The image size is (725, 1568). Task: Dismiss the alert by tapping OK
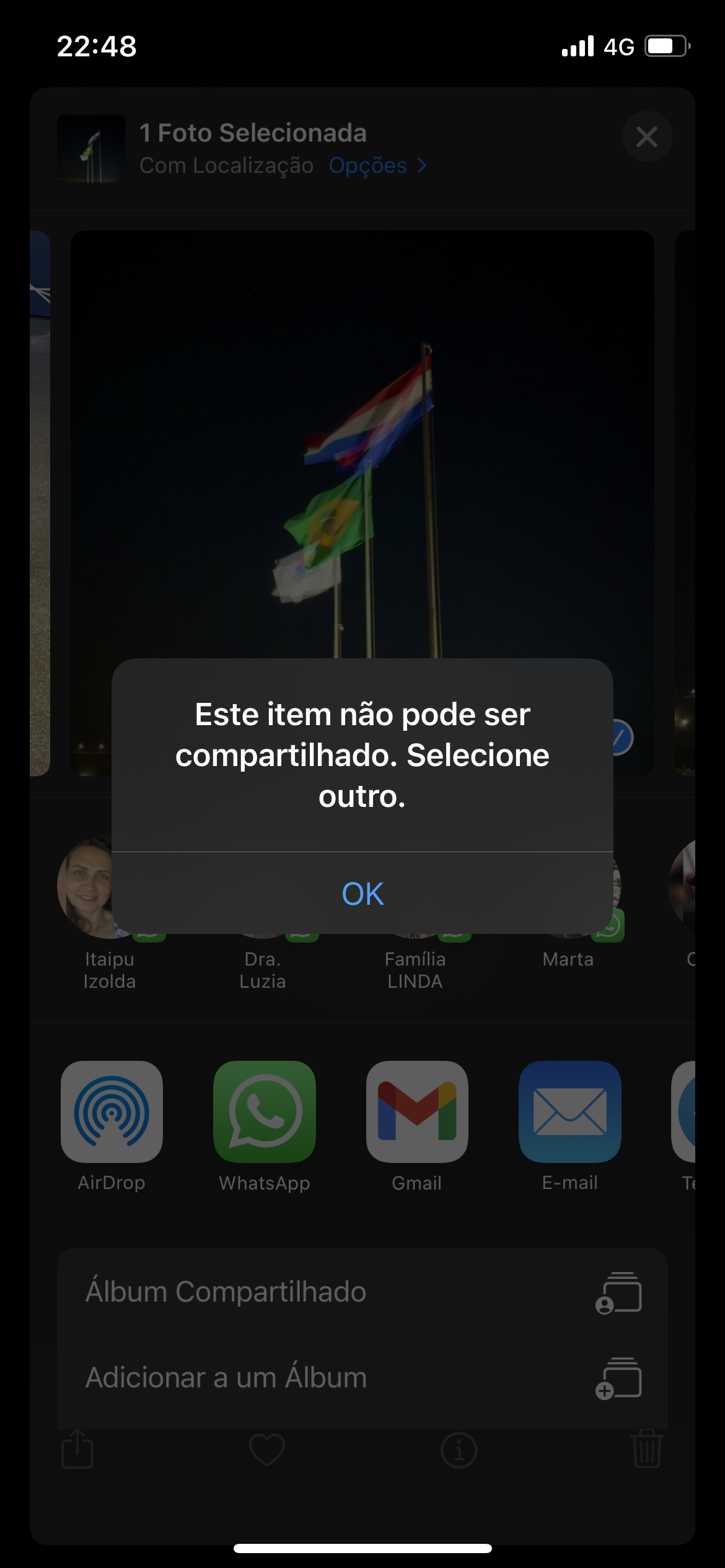point(362,893)
